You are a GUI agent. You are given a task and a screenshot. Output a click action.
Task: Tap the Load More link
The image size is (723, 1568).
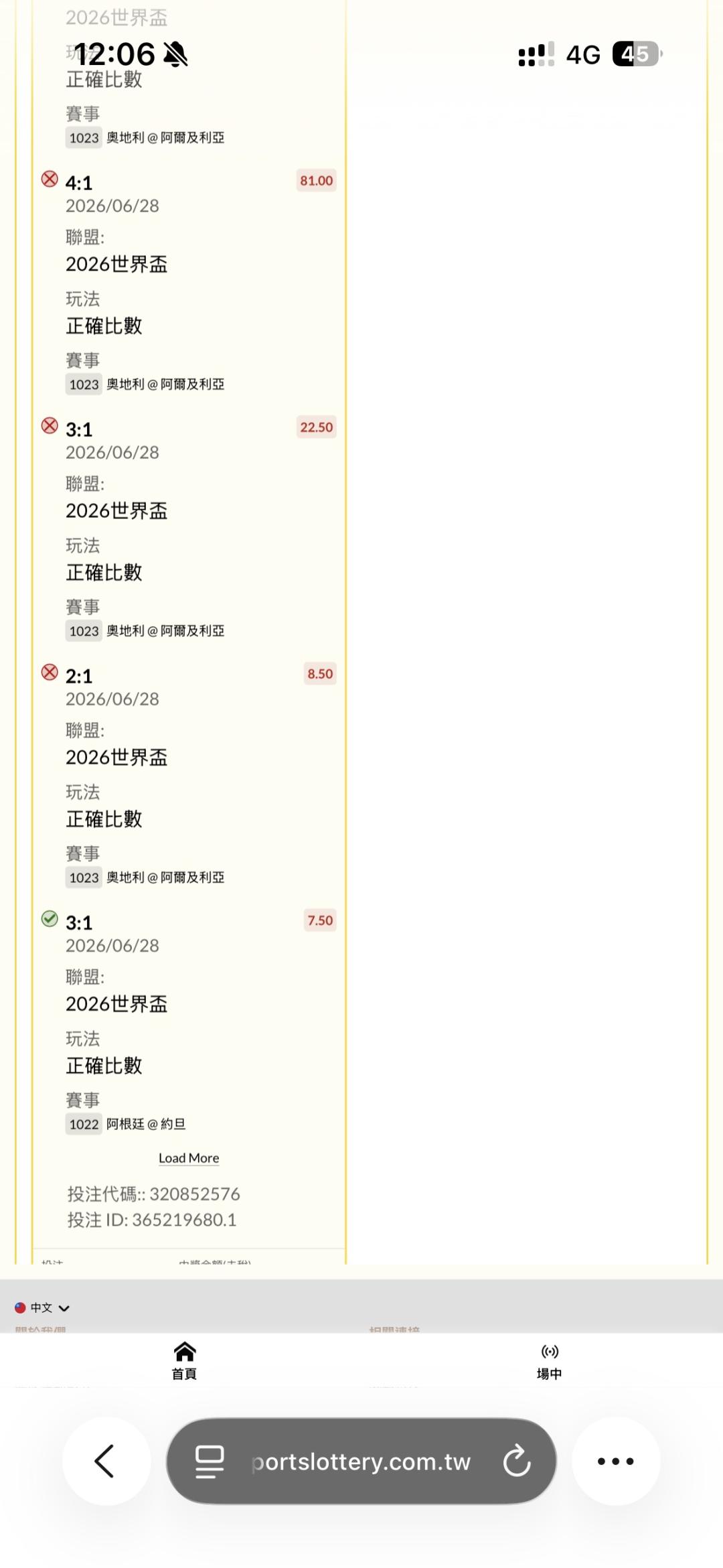point(189,1158)
